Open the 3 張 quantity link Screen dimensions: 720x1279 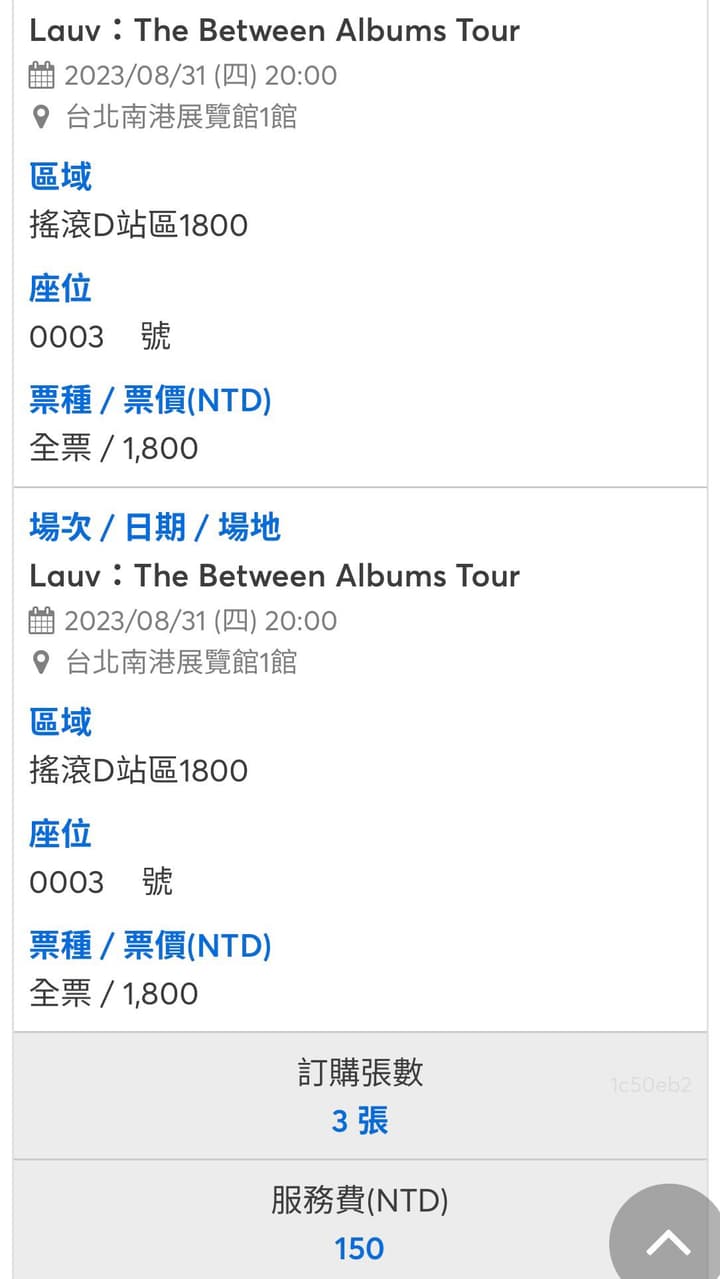(x=358, y=1123)
